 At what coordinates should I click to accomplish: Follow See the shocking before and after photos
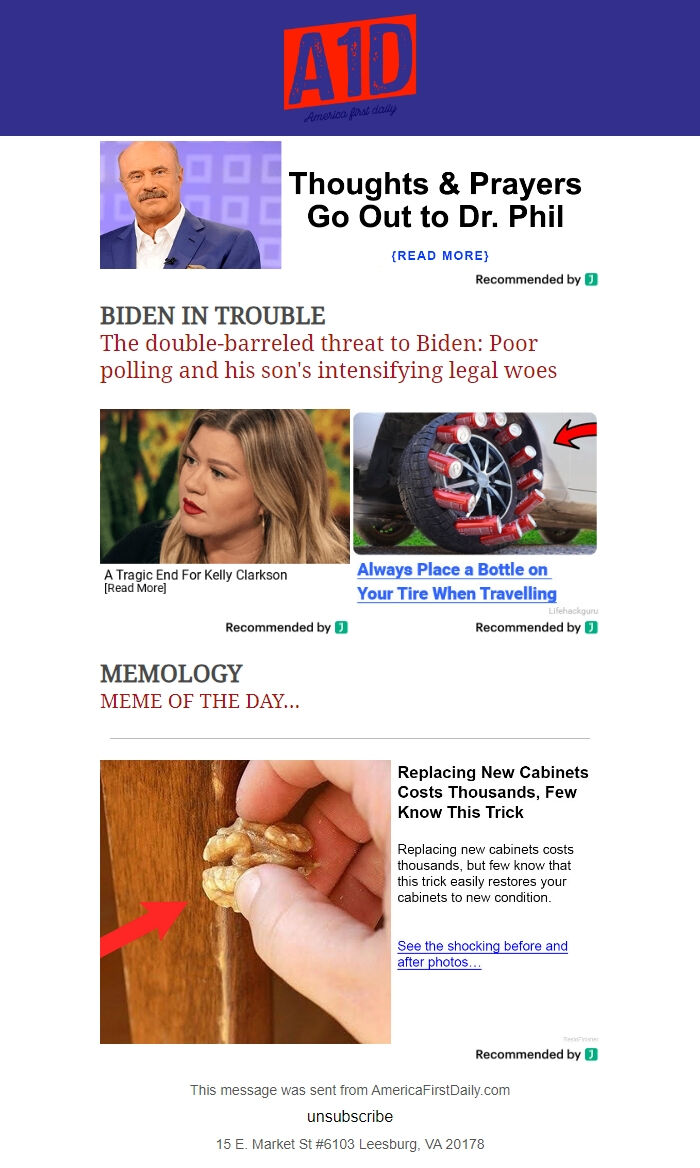483,954
